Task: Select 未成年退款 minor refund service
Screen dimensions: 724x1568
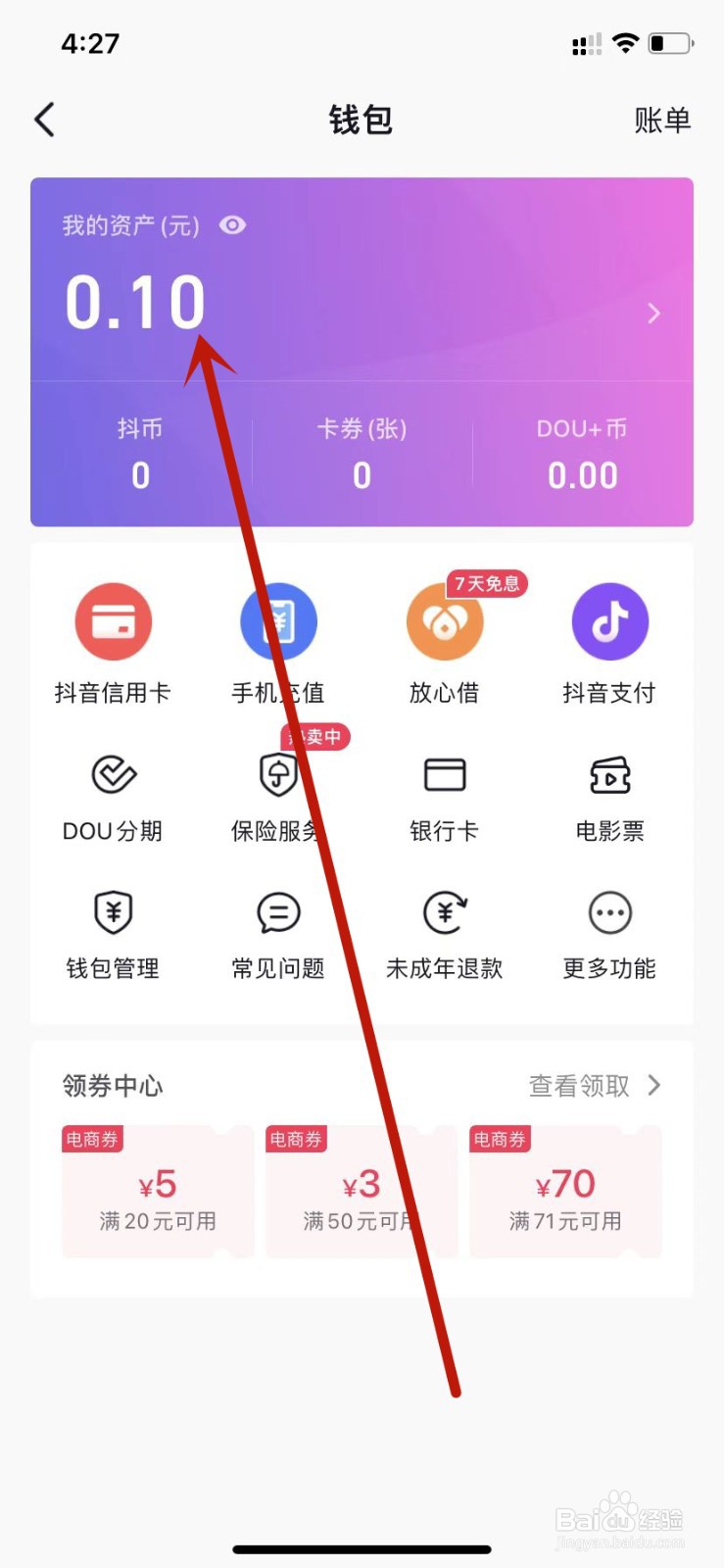Action: [x=444, y=933]
